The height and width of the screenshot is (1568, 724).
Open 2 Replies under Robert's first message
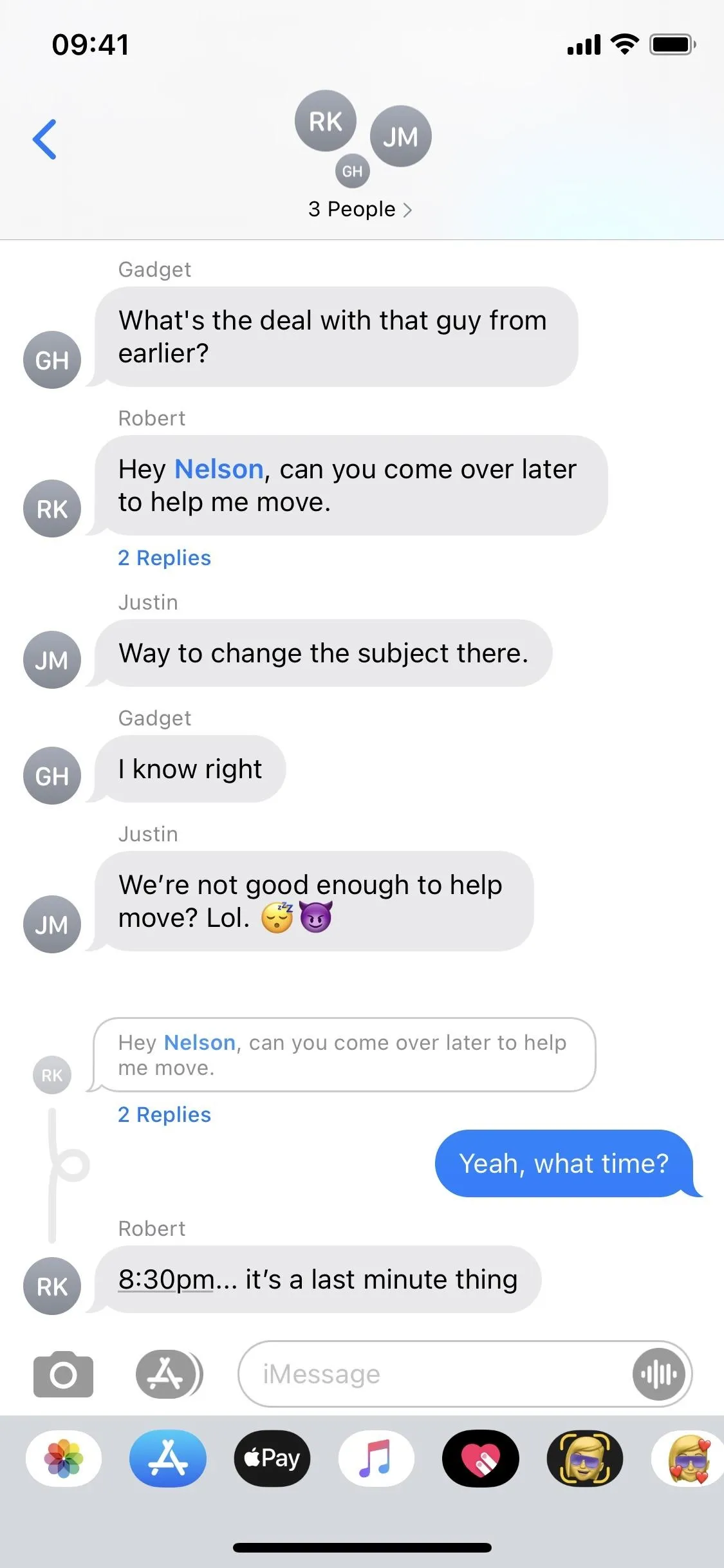[164, 557]
